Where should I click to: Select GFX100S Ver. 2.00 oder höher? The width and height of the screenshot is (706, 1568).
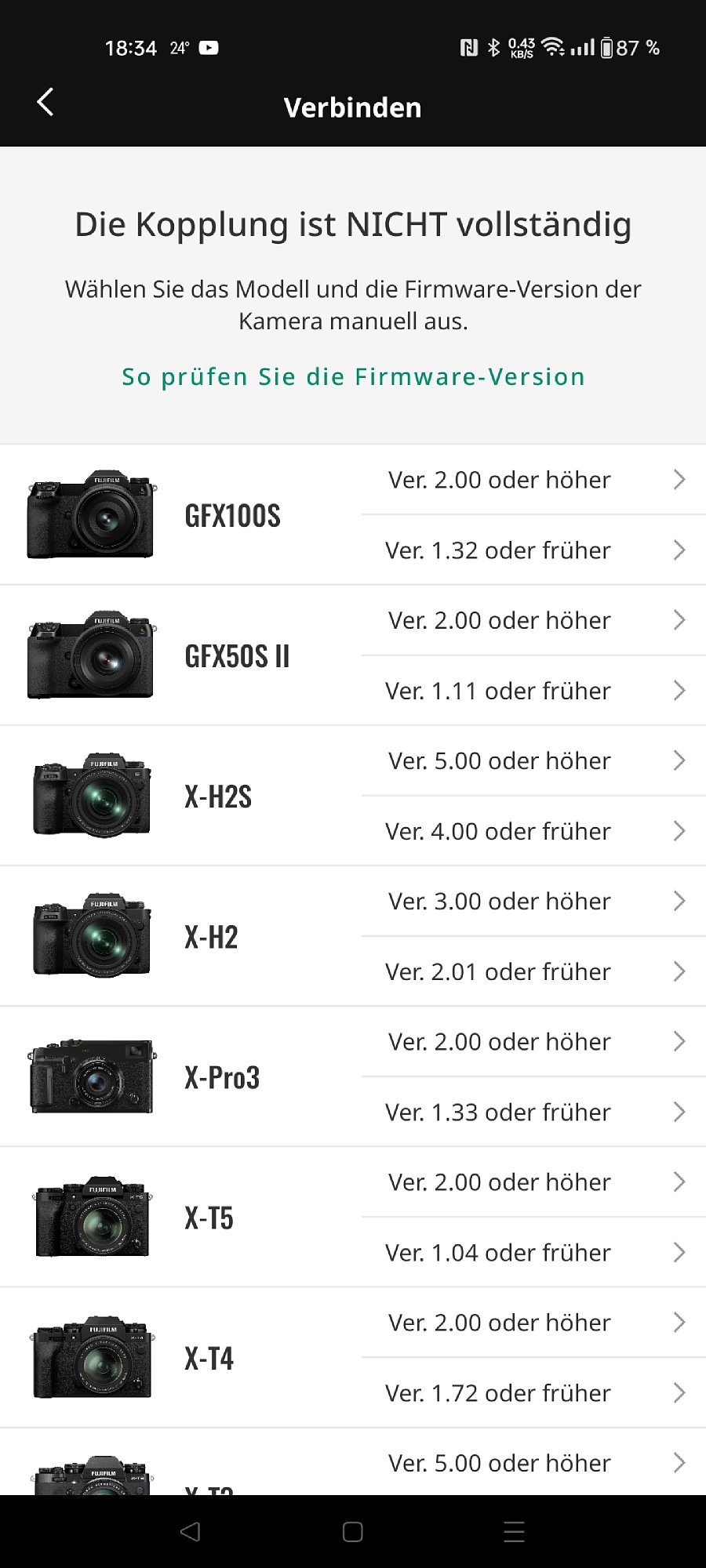pyautogui.click(x=533, y=480)
